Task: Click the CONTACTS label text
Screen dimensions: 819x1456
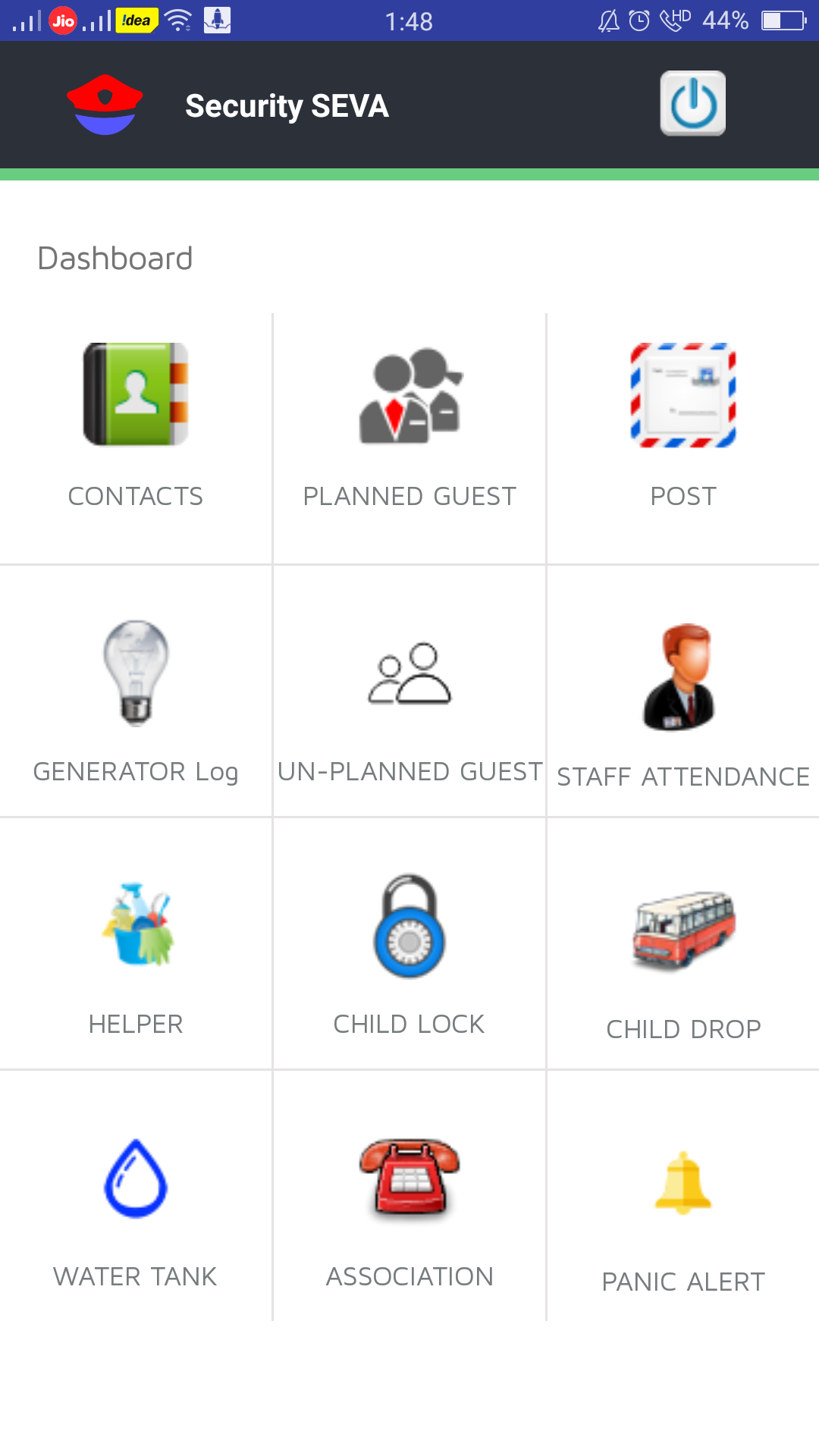Action: tap(136, 496)
